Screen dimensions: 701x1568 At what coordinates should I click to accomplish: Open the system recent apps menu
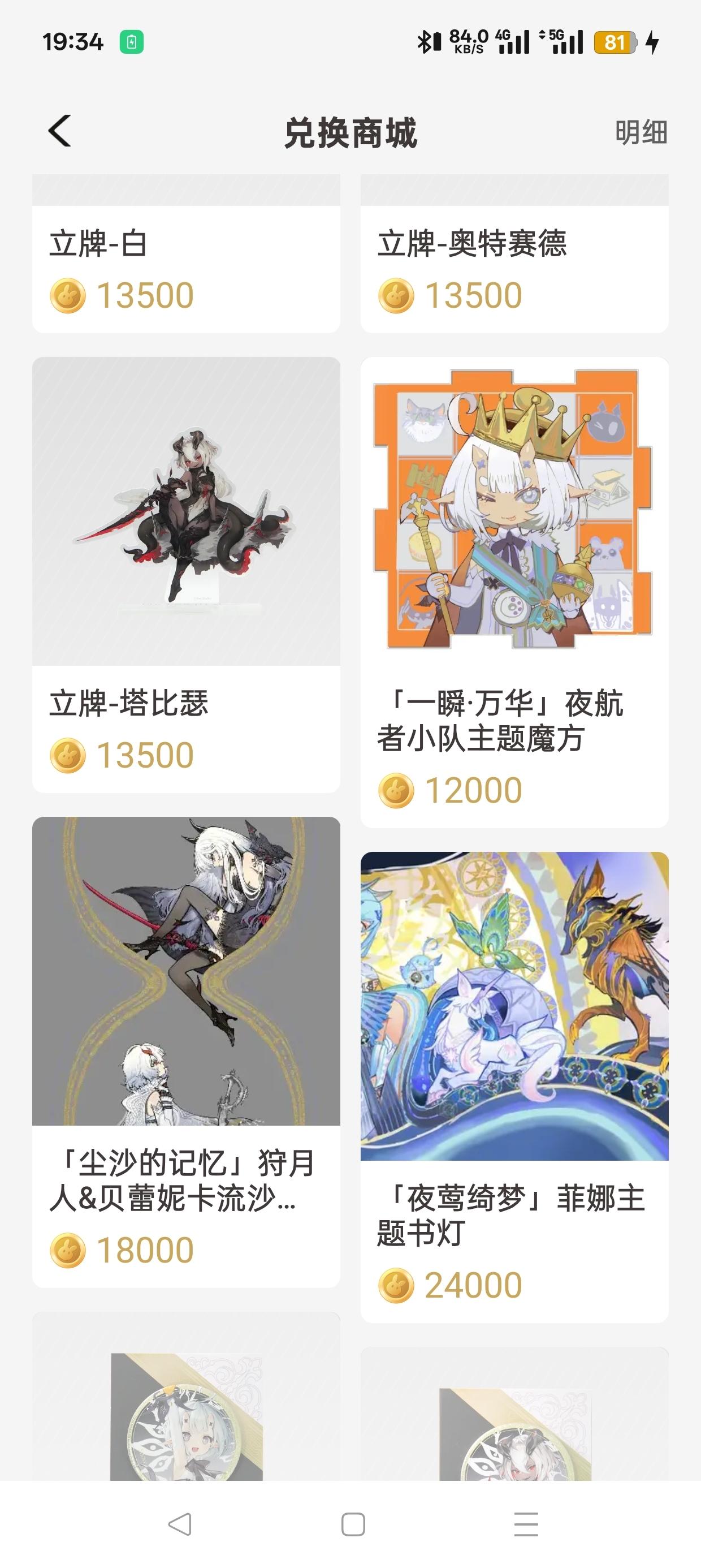tap(526, 1524)
